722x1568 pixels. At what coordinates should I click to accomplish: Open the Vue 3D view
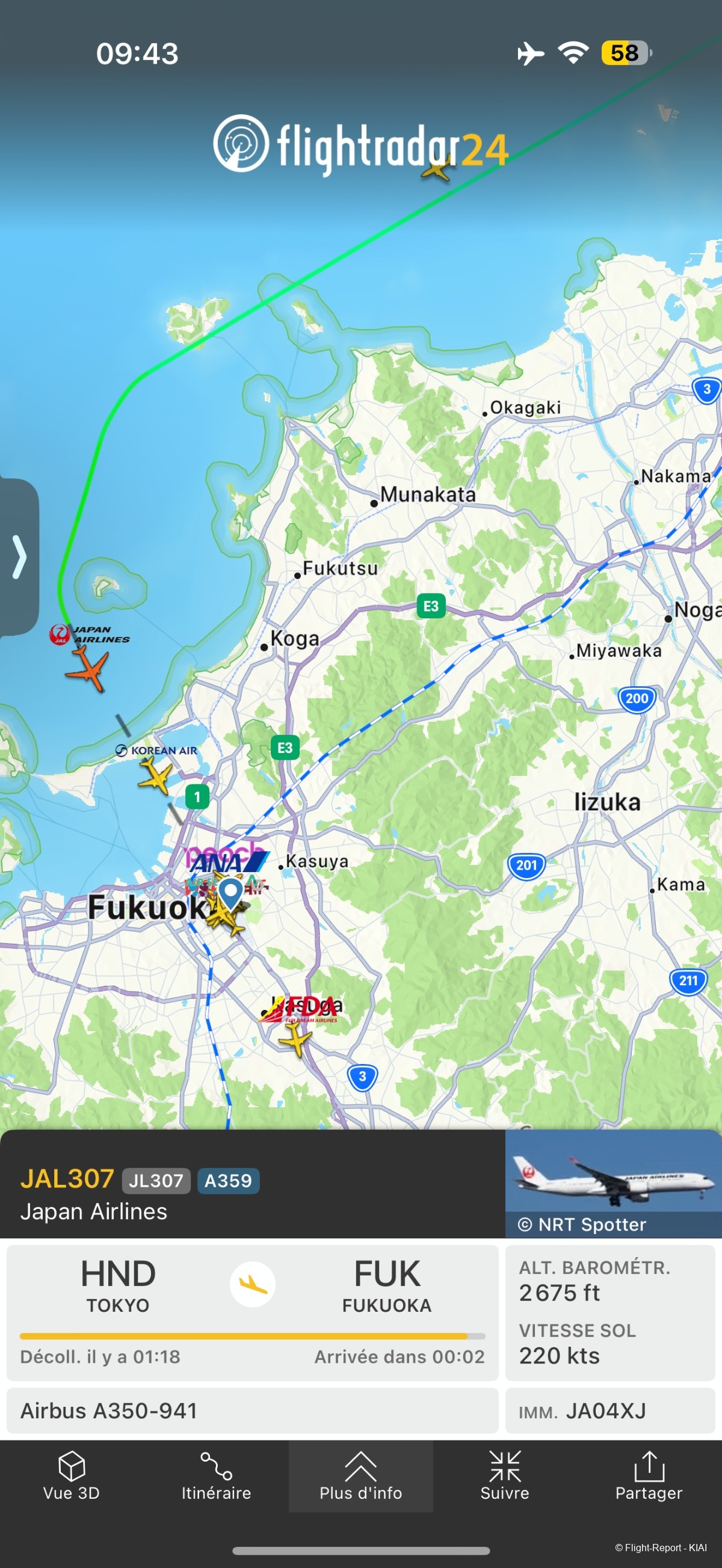click(x=71, y=1476)
